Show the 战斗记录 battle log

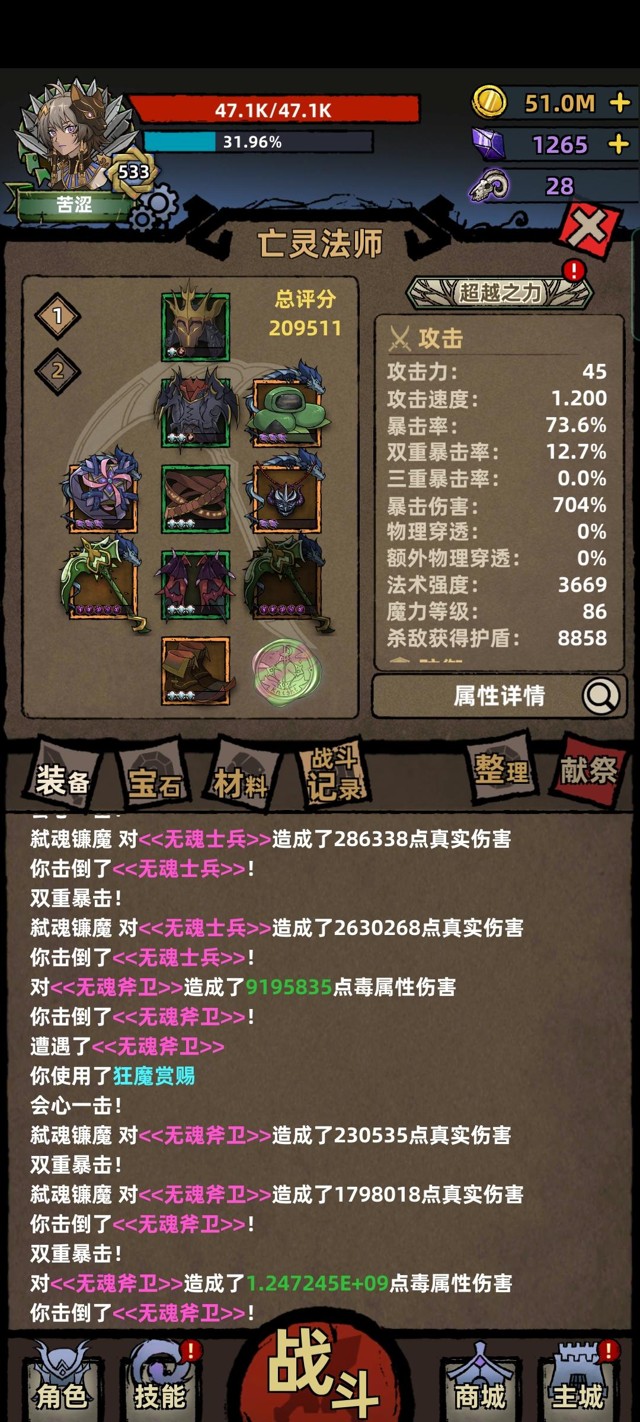[x=334, y=775]
